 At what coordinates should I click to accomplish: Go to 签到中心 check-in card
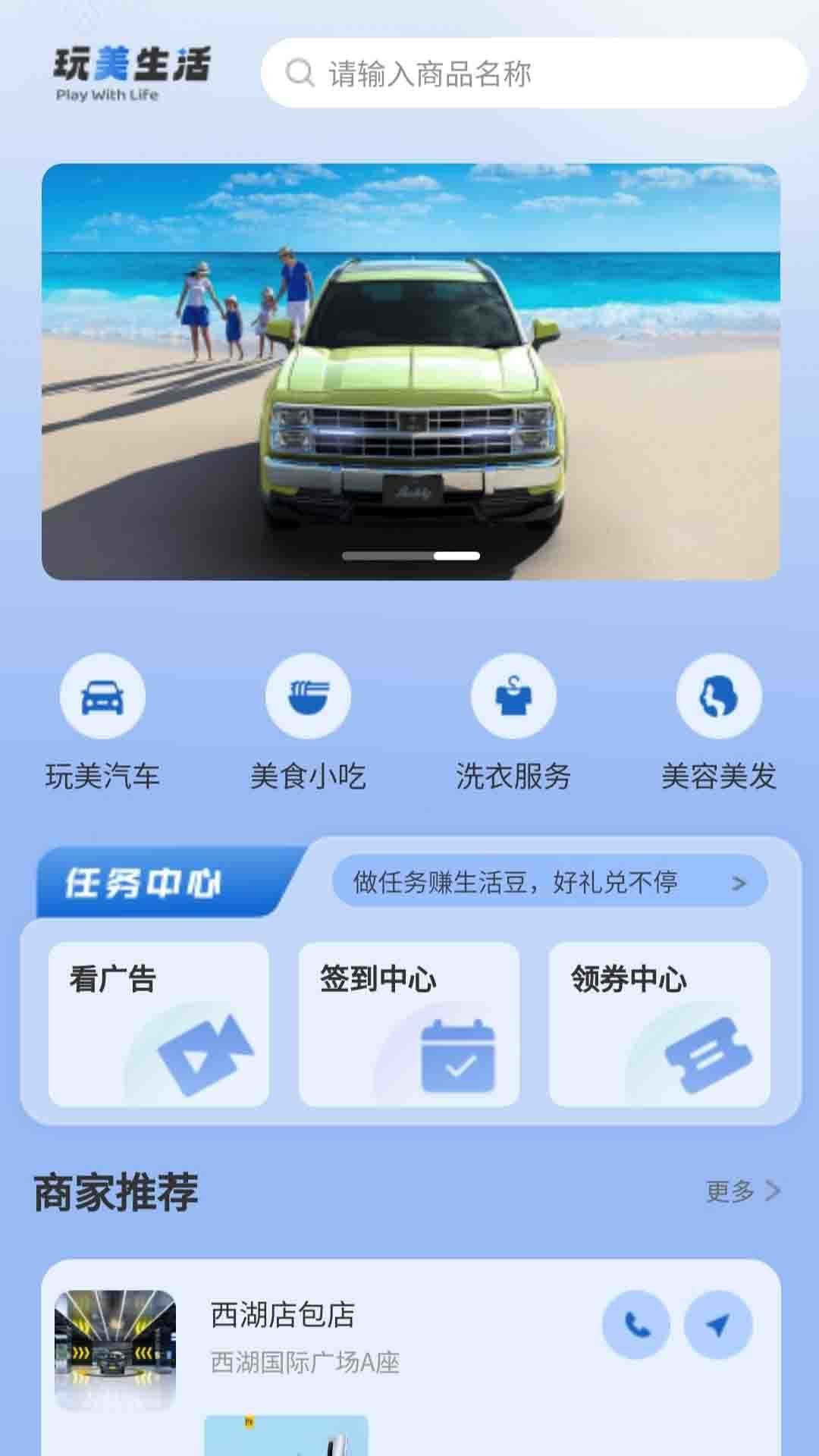[409, 1024]
